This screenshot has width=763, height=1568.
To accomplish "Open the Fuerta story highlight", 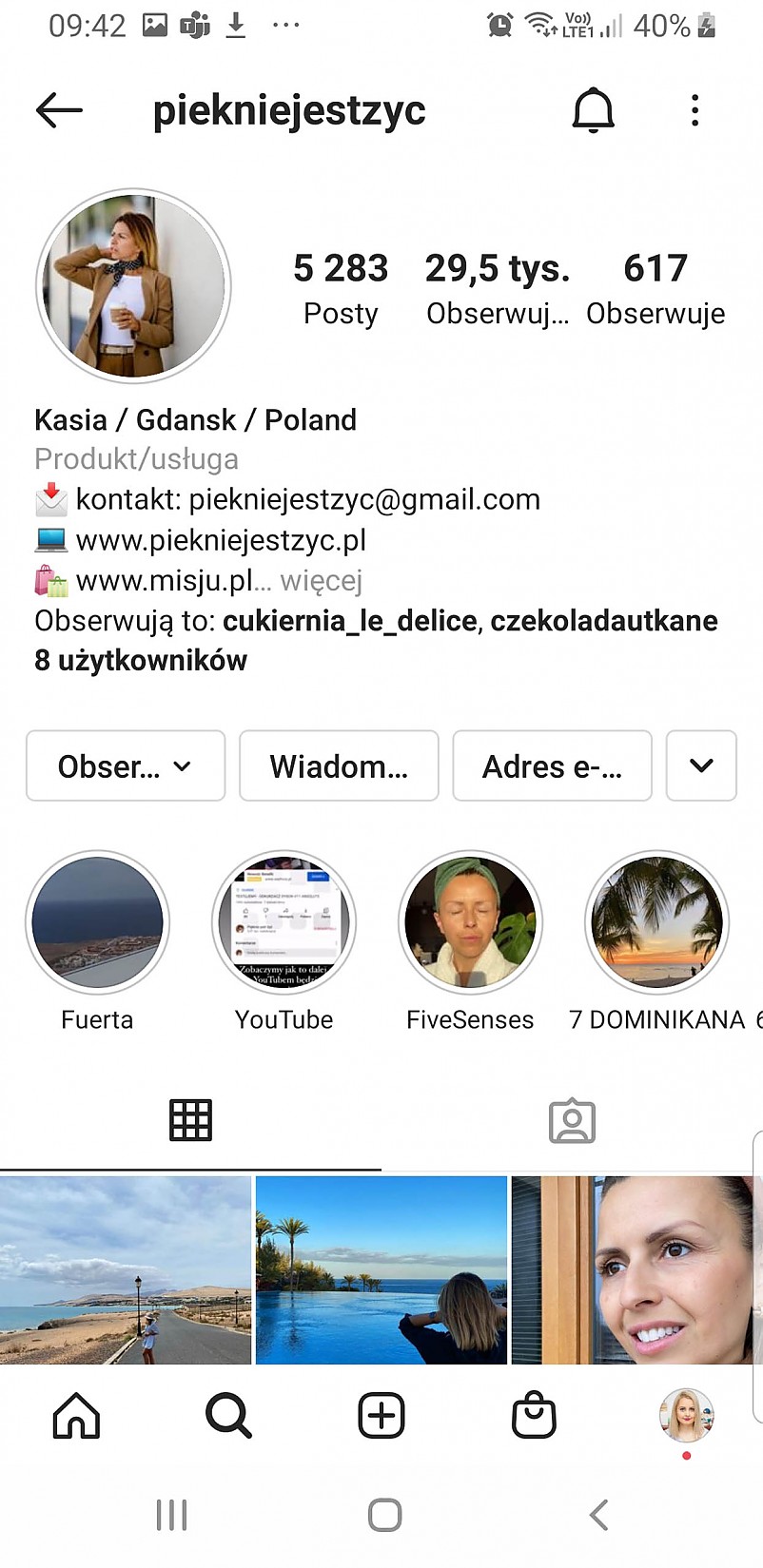I will pos(97,922).
